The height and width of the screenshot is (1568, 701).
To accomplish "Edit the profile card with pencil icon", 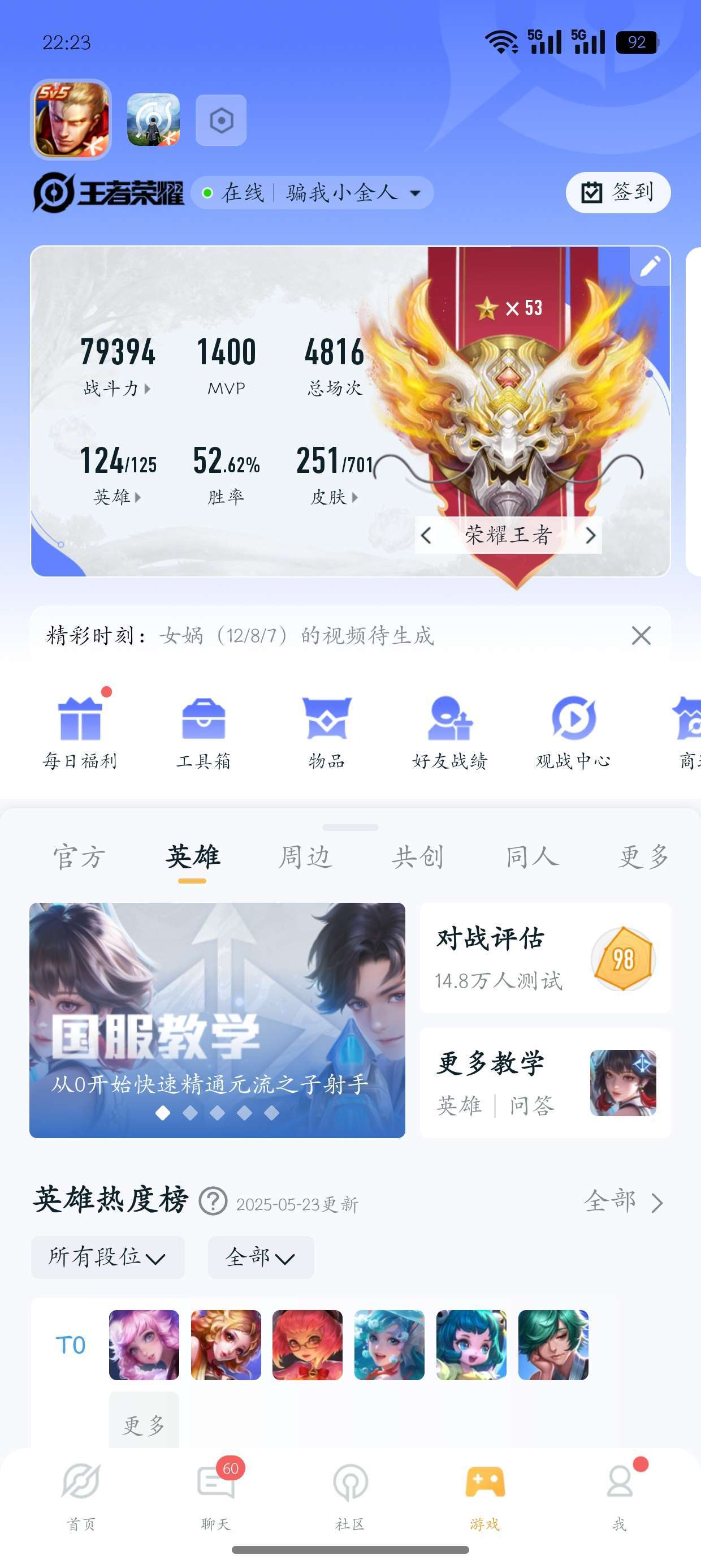I will [650, 266].
